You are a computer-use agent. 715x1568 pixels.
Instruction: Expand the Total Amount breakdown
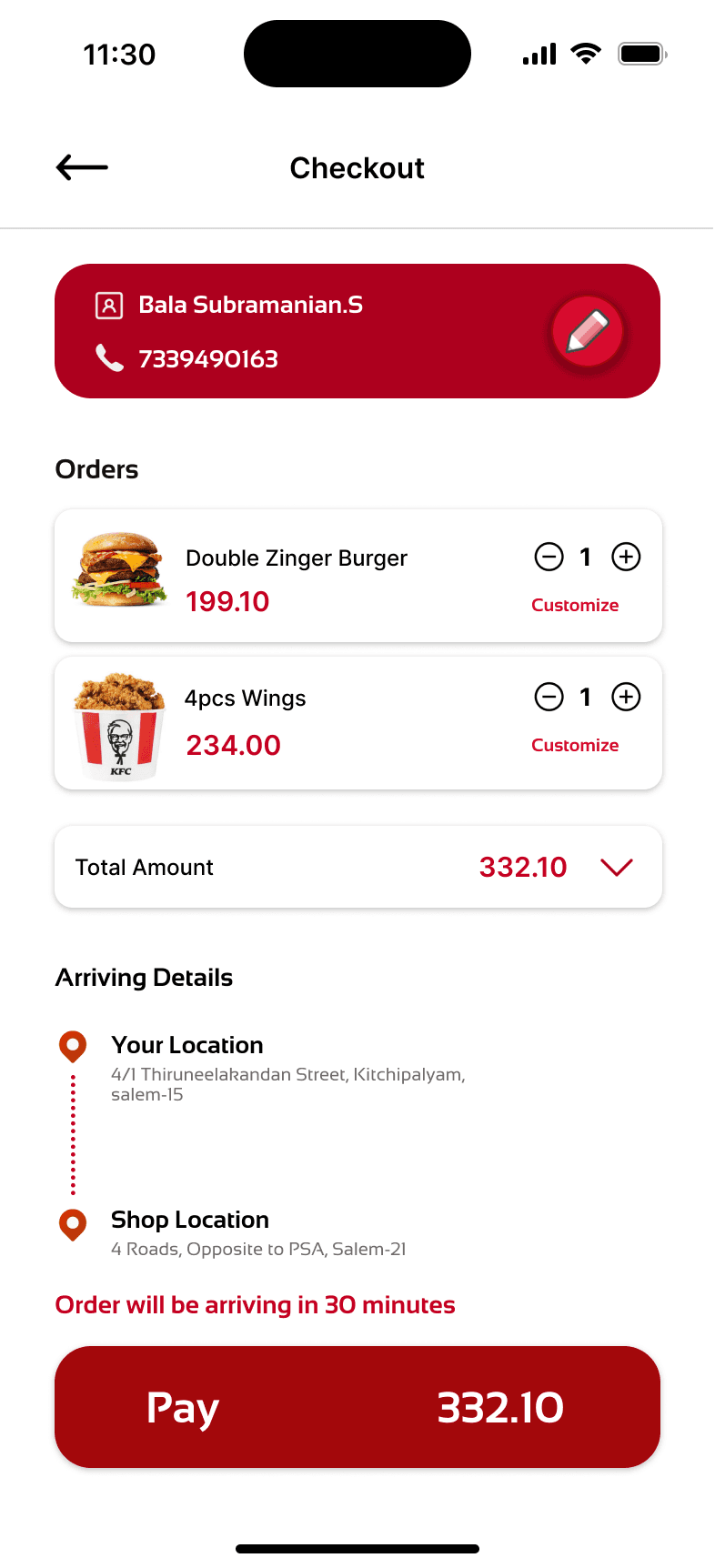click(617, 868)
